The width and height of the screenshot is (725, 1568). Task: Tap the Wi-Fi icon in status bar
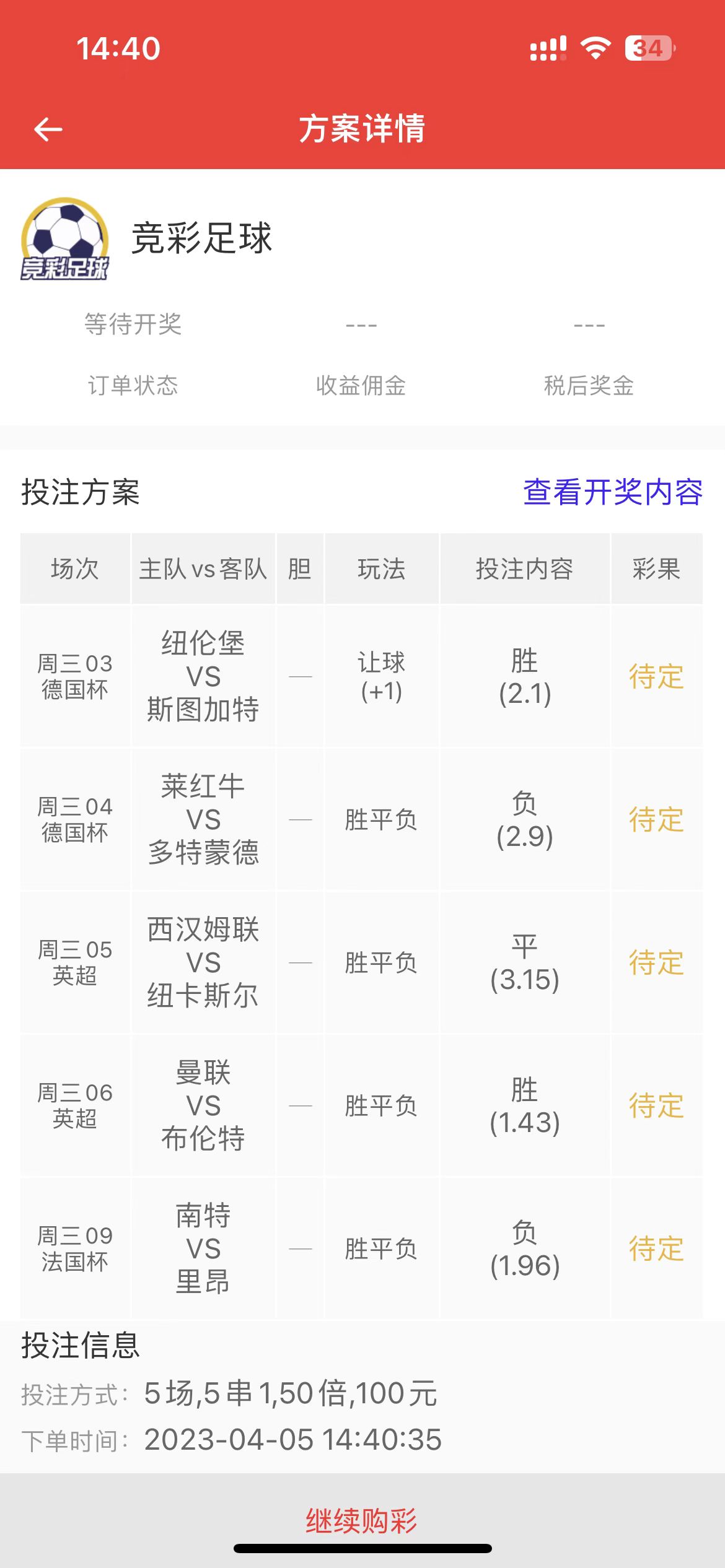click(595, 46)
